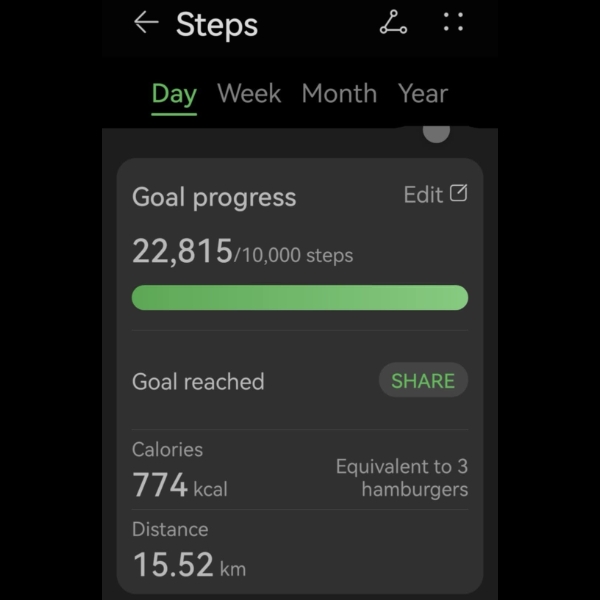Viewport: 600px width, 600px height.
Task: Open the four-dot more options menu
Action: tap(453, 23)
